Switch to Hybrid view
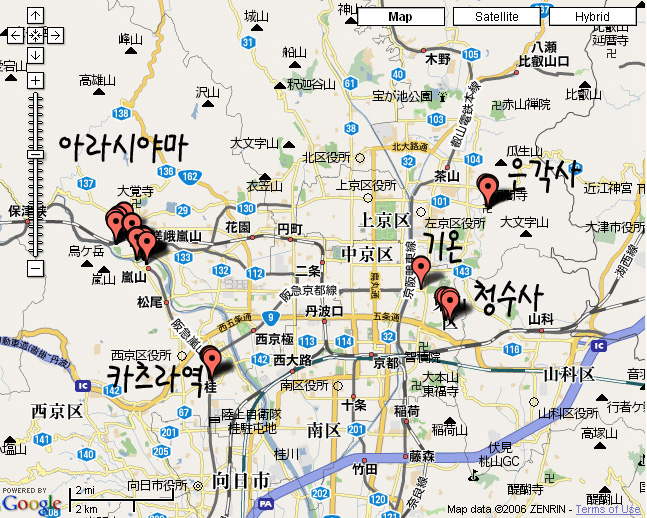The width and height of the screenshot is (647, 518). tap(593, 17)
